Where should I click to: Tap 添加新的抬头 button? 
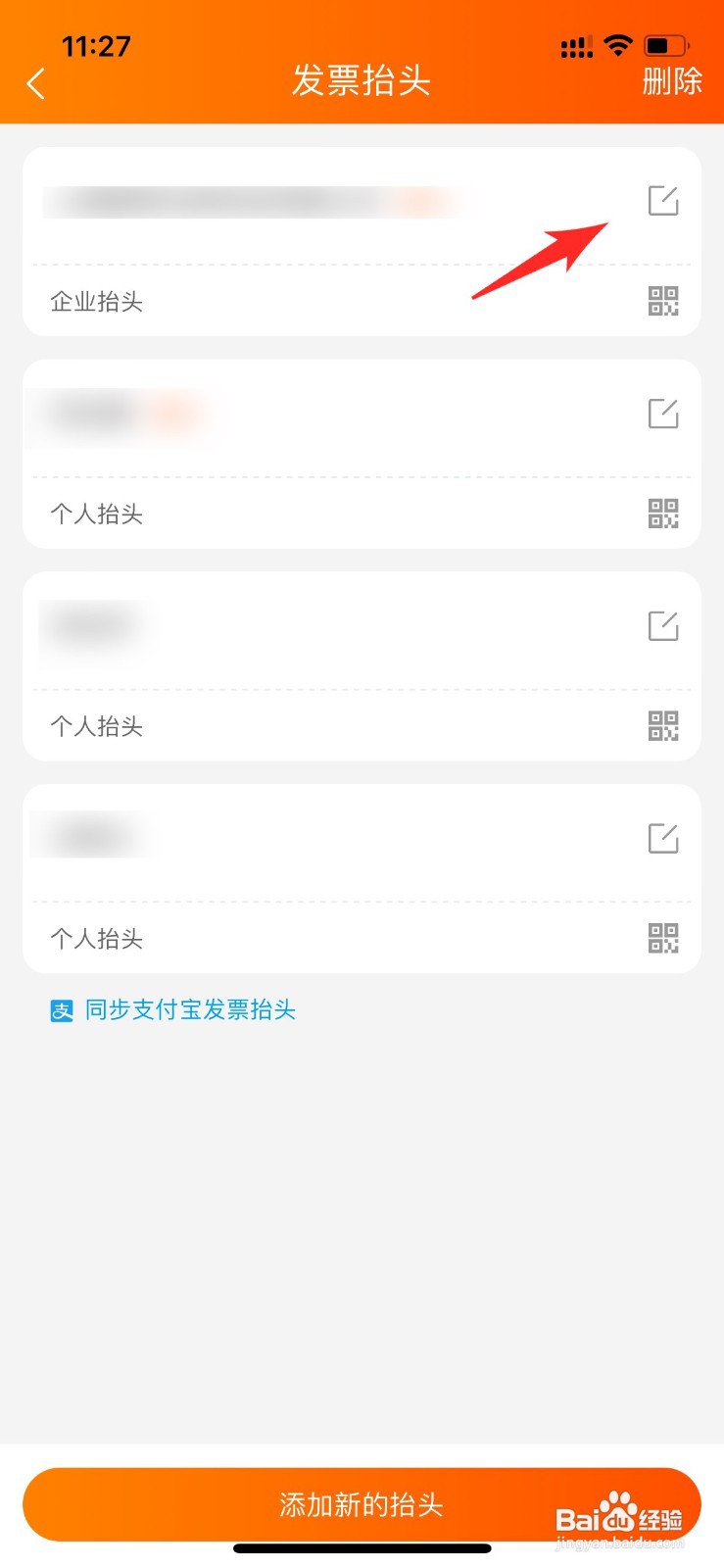tap(362, 1504)
